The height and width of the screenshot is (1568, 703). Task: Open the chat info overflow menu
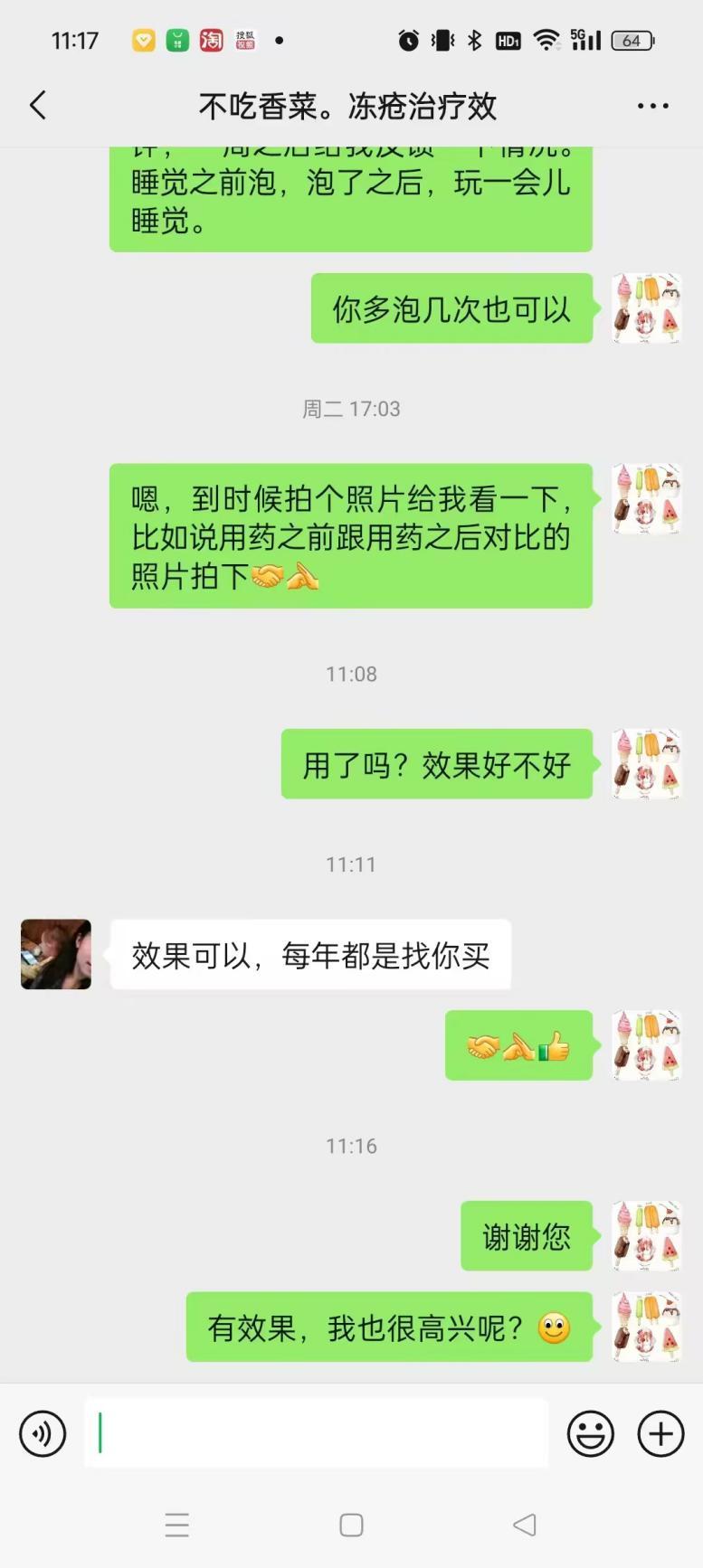coord(652,106)
